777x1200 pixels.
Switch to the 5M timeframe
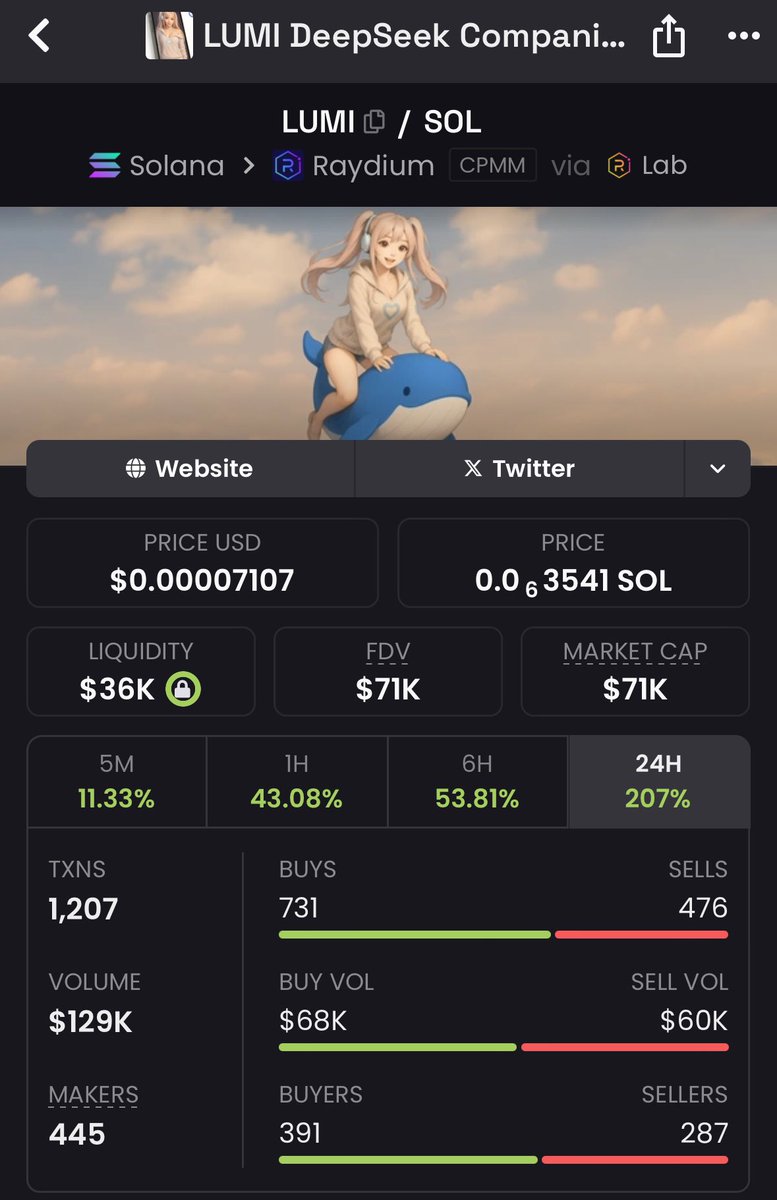click(117, 781)
